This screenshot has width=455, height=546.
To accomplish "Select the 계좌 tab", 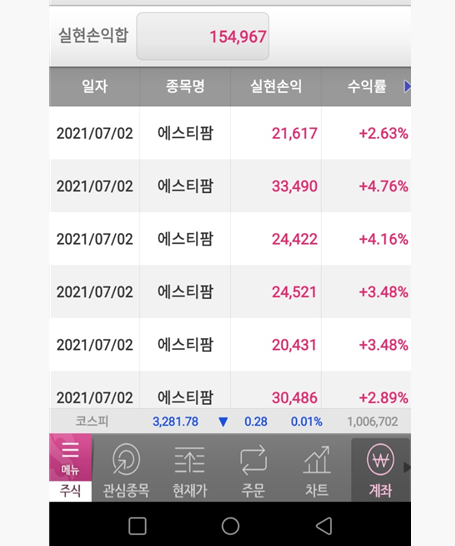I will [x=380, y=470].
